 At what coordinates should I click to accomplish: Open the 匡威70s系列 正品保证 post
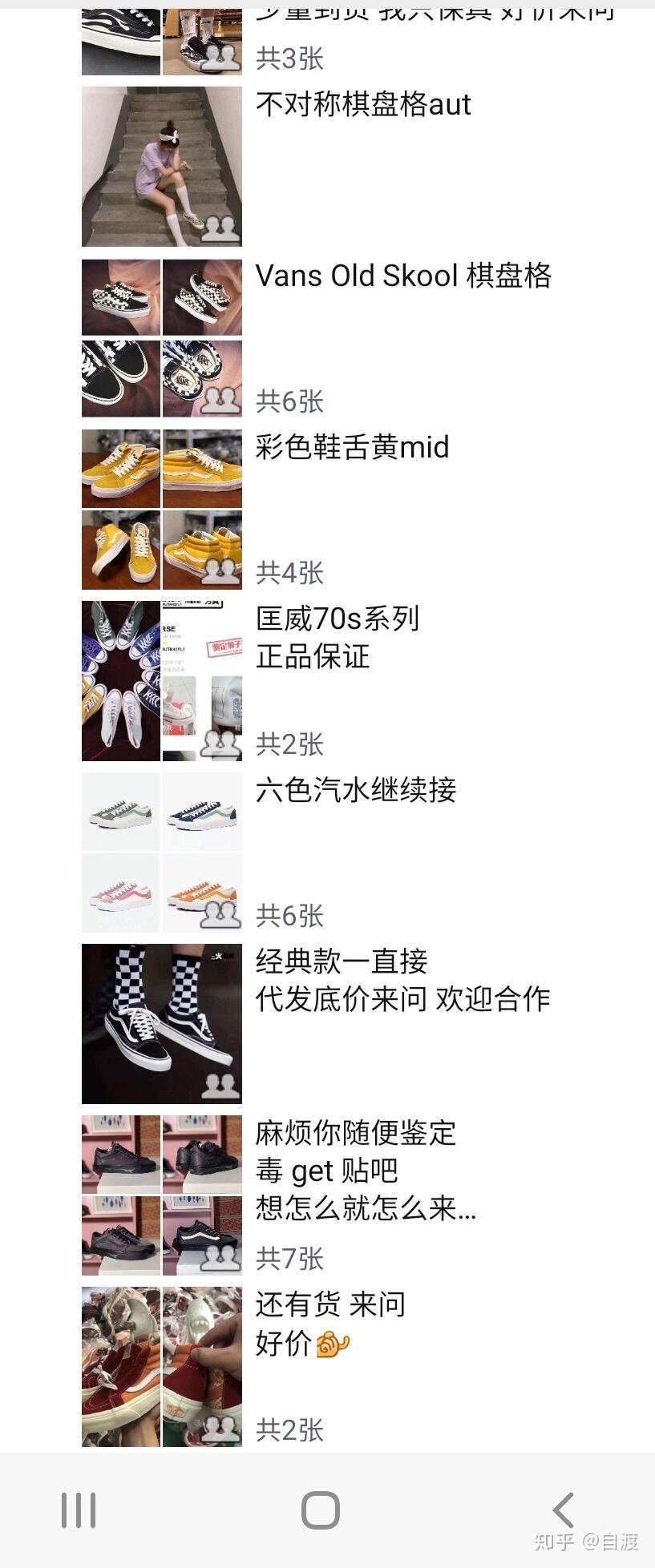tap(338, 637)
